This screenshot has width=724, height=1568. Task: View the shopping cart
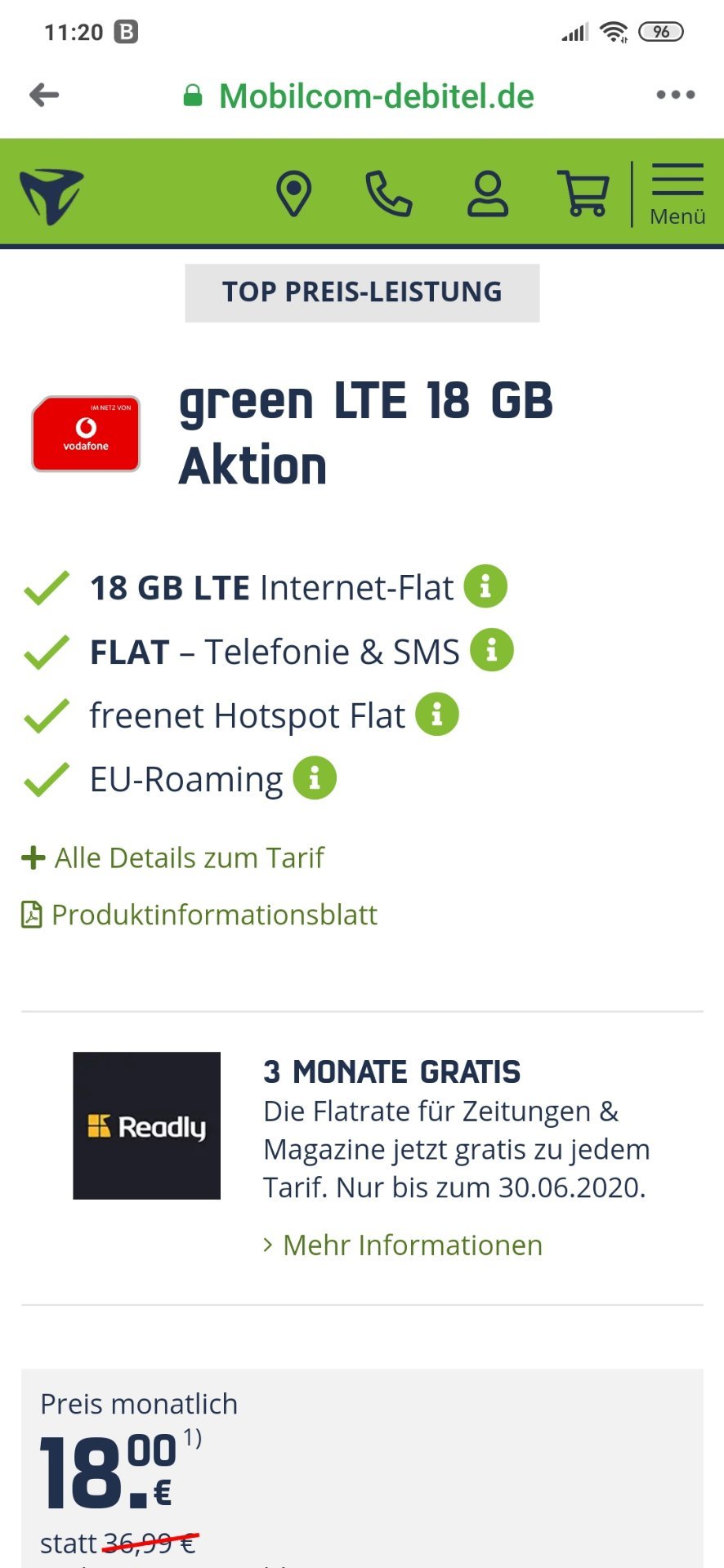coord(583,194)
